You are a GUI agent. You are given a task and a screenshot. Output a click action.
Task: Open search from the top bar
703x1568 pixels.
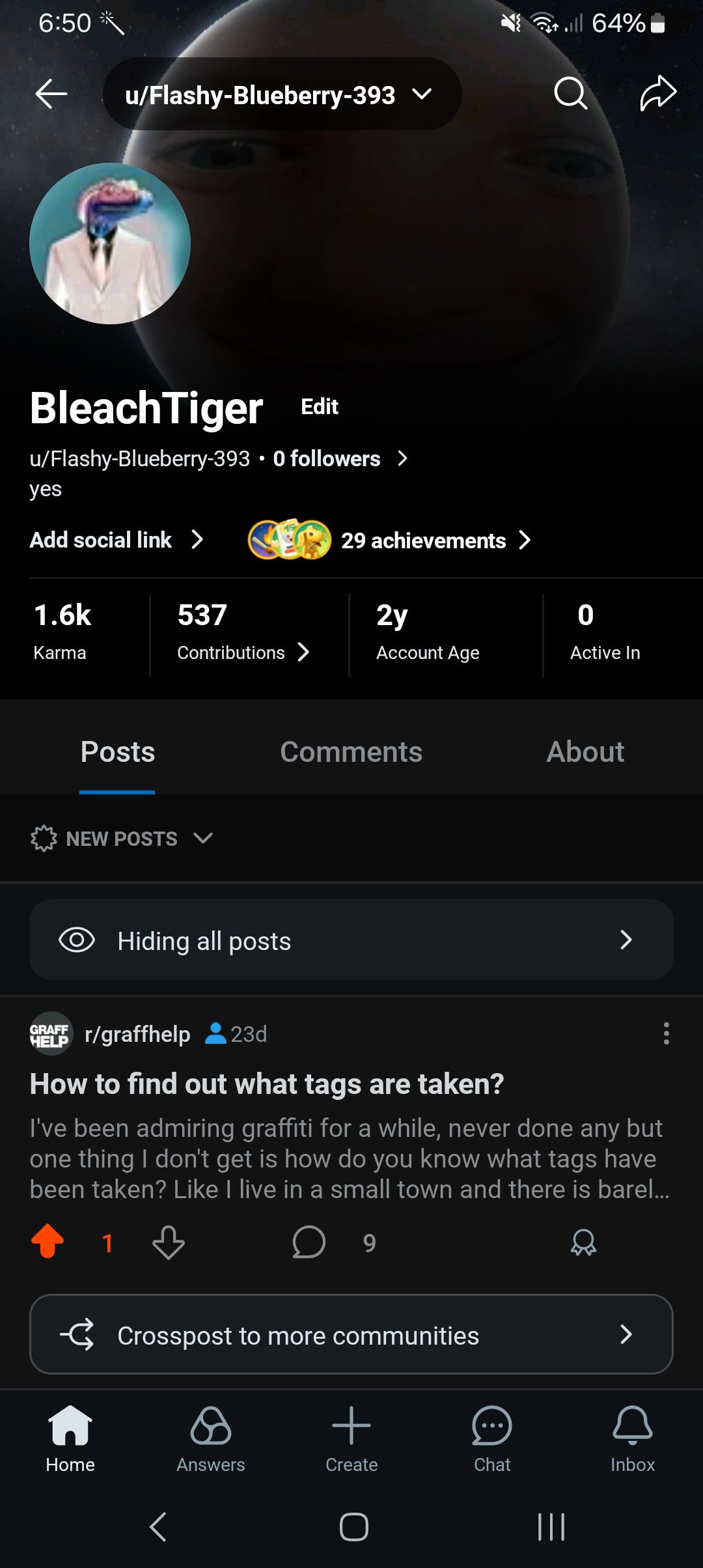[570, 94]
